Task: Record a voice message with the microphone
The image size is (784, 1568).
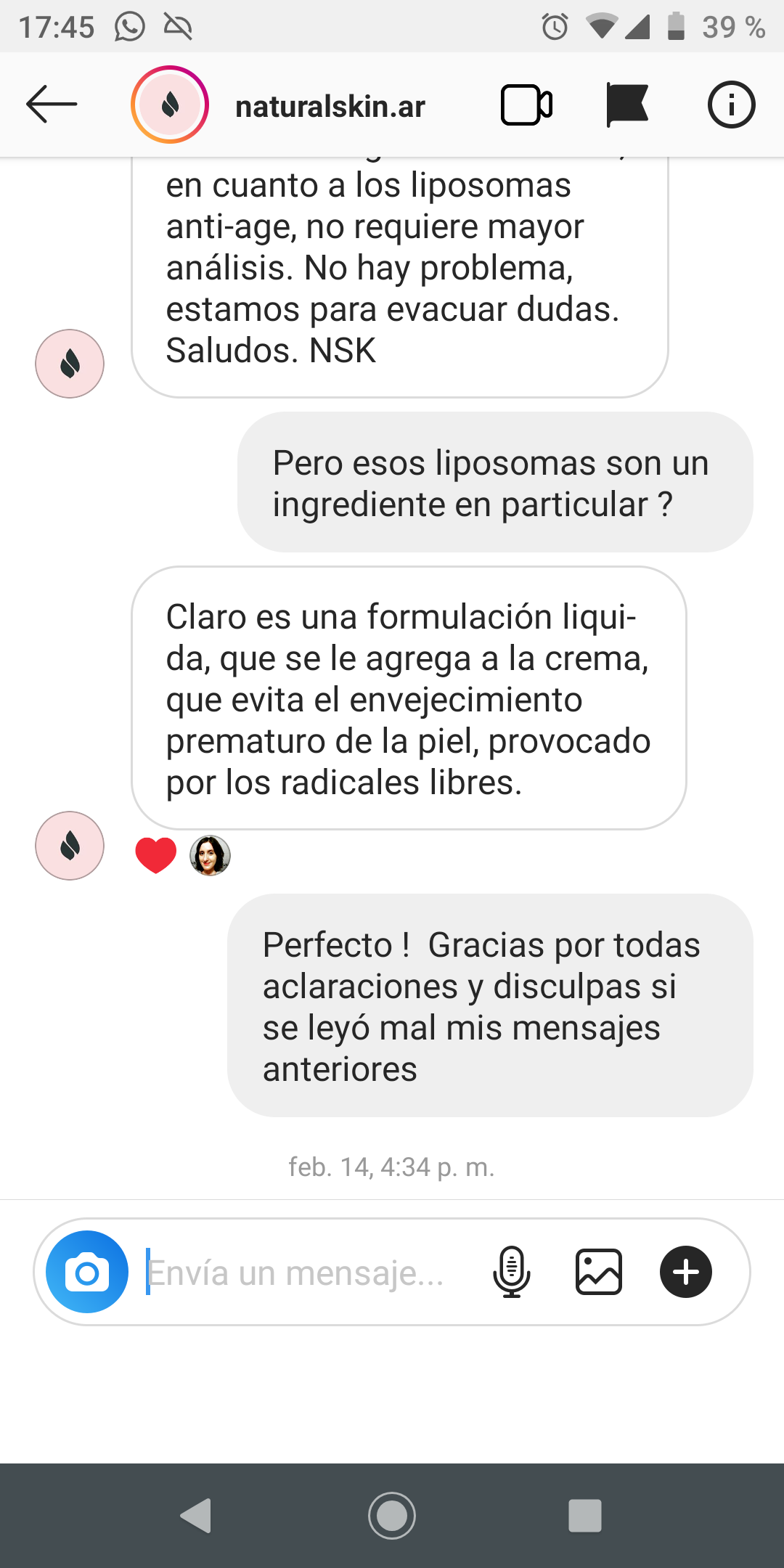Action: tap(511, 1272)
